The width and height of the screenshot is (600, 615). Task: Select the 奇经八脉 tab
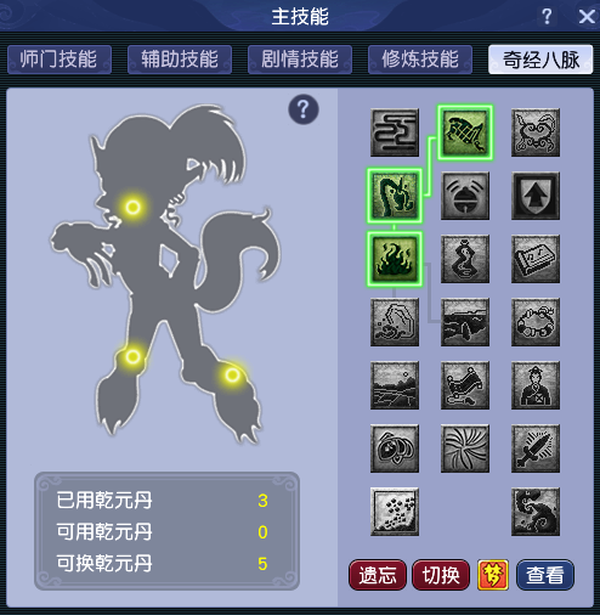540,59
